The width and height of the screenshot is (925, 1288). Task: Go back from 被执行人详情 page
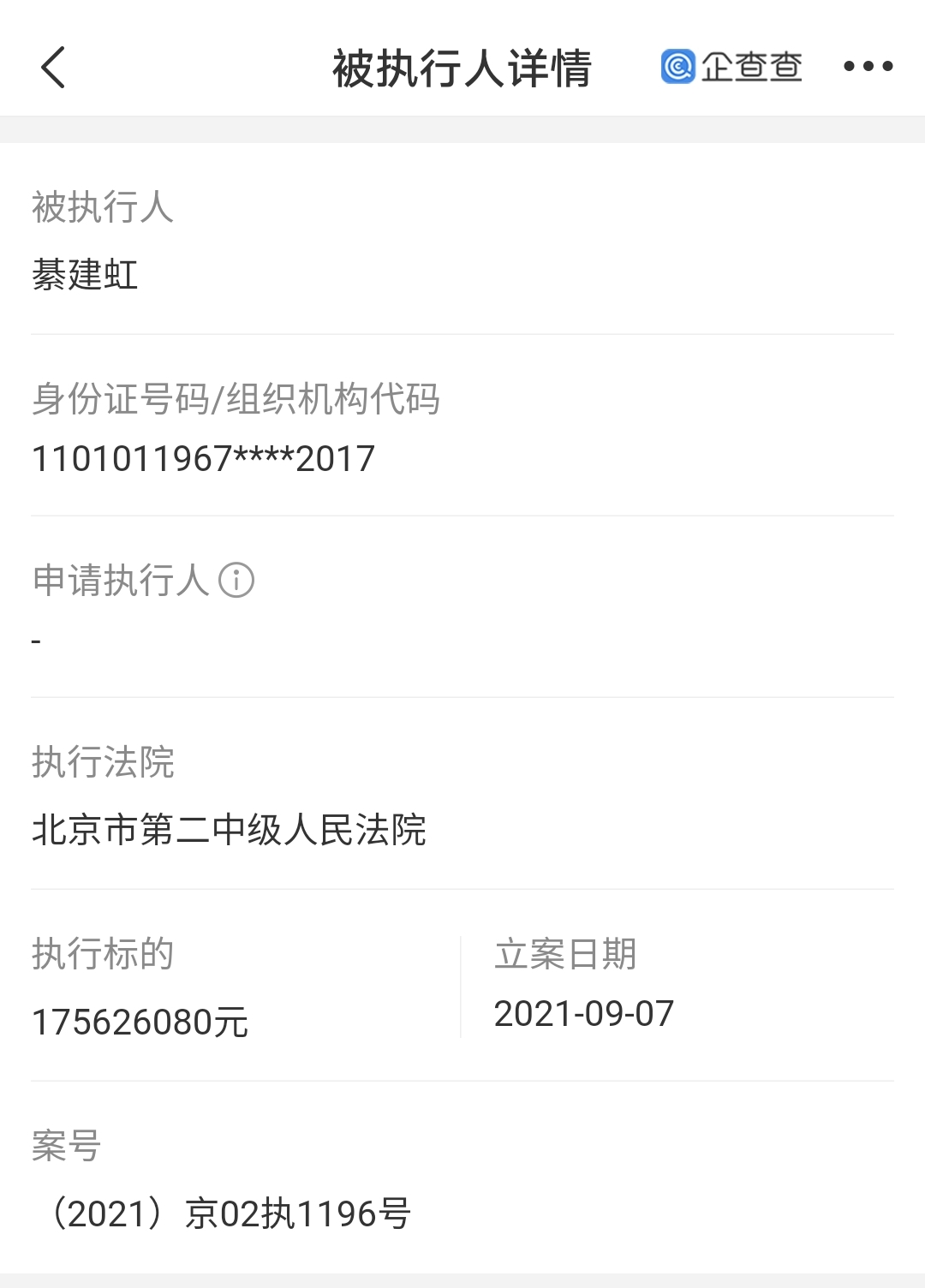53,67
